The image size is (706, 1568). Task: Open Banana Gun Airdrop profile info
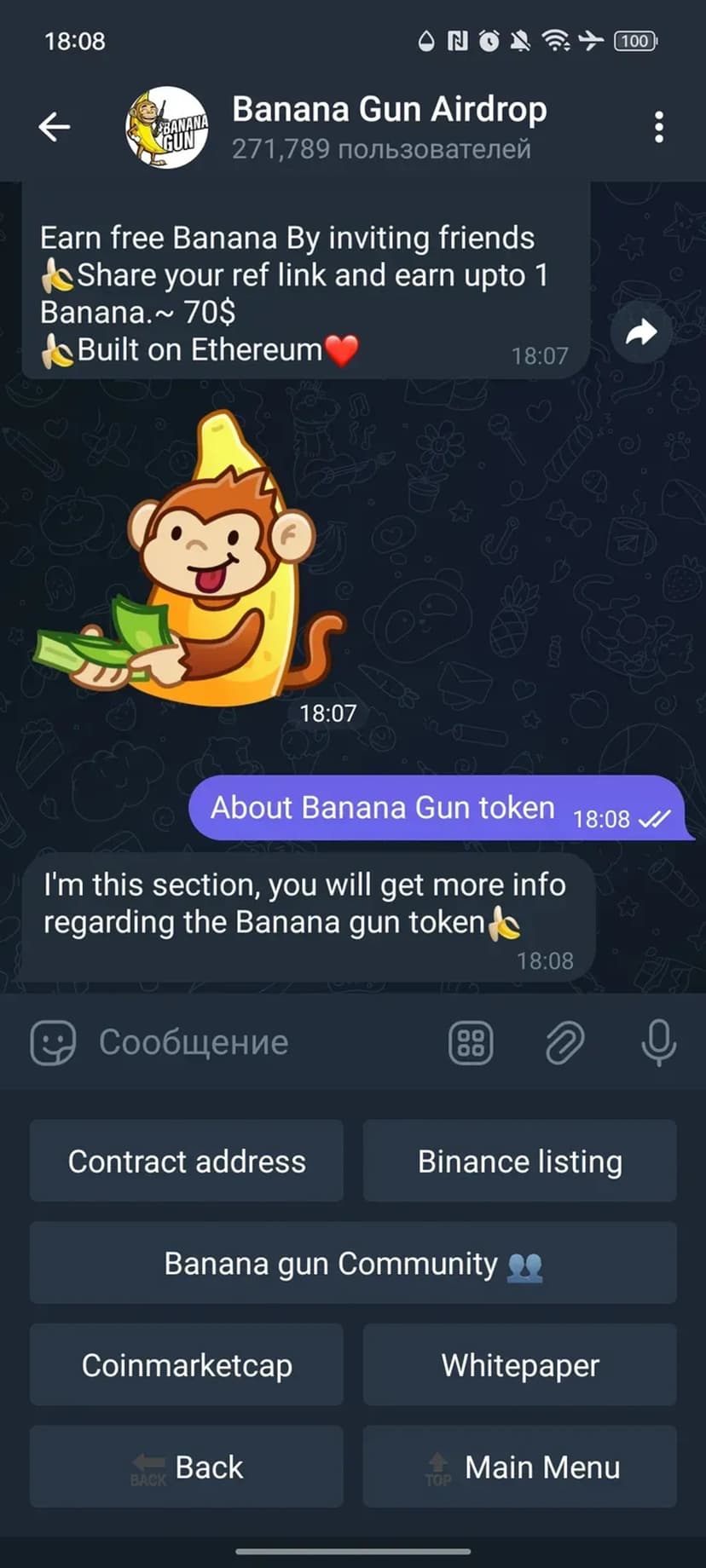click(x=389, y=127)
